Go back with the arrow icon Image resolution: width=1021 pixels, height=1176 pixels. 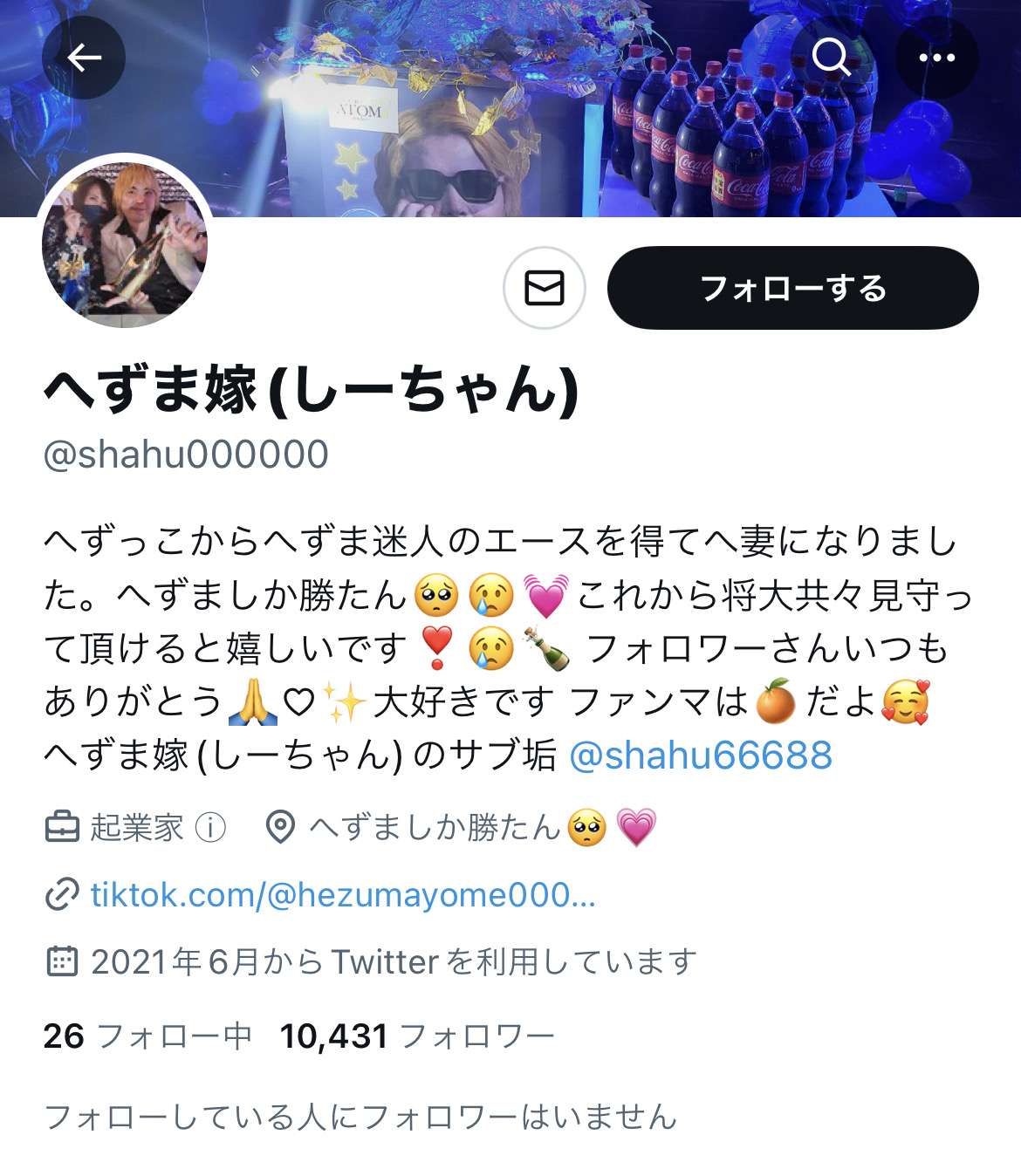click(84, 58)
